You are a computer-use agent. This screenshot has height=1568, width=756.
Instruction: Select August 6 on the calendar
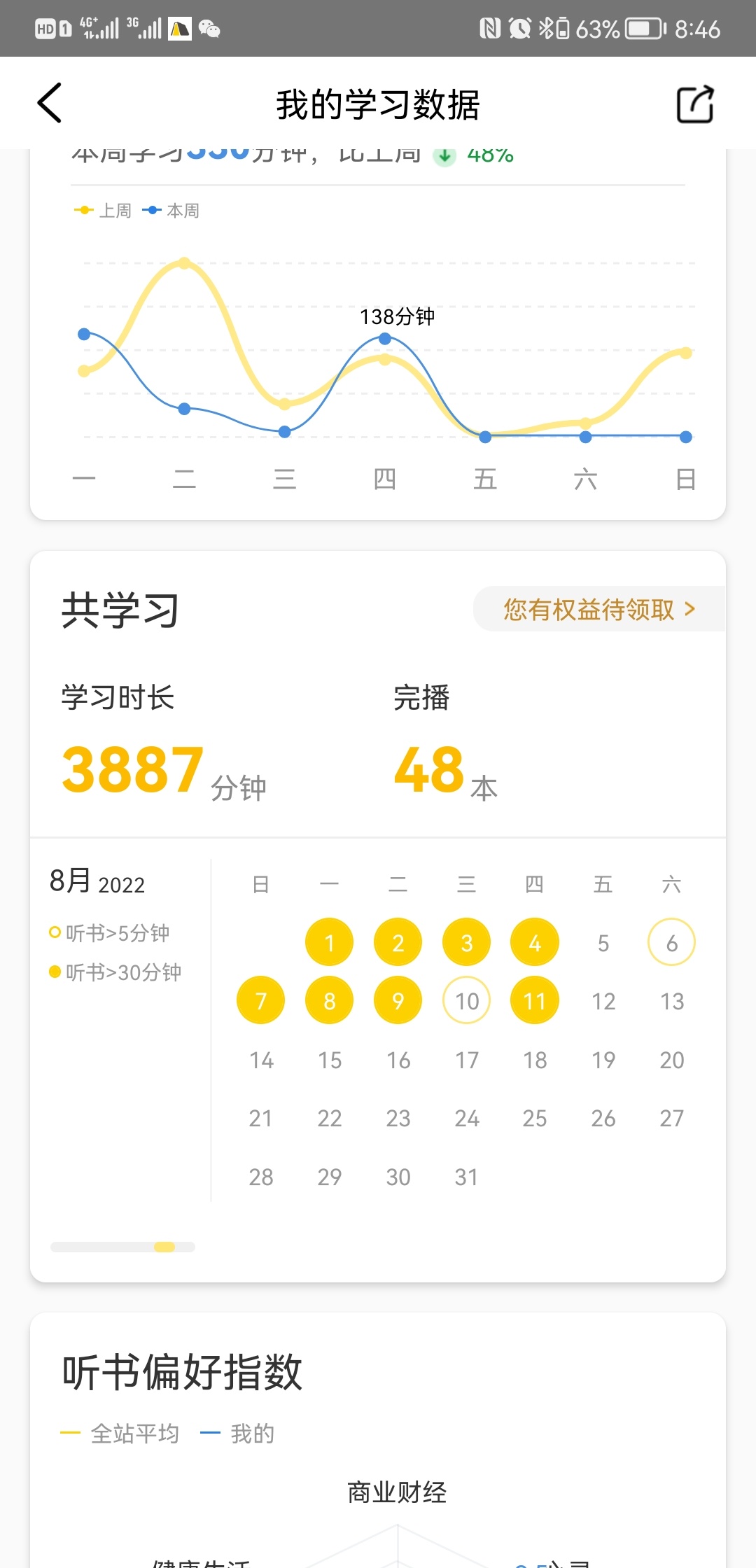pos(671,942)
